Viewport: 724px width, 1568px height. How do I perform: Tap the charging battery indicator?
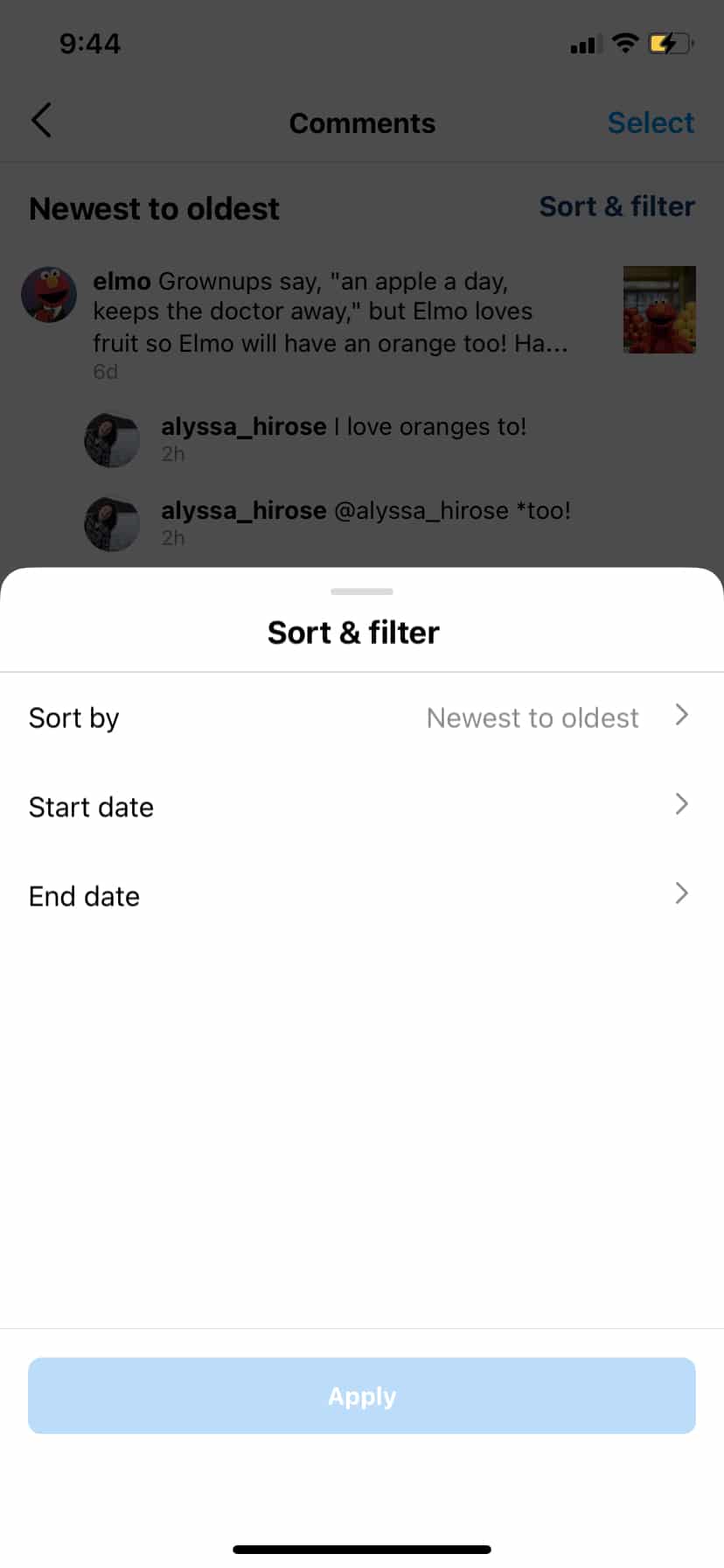(x=669, y=43)
